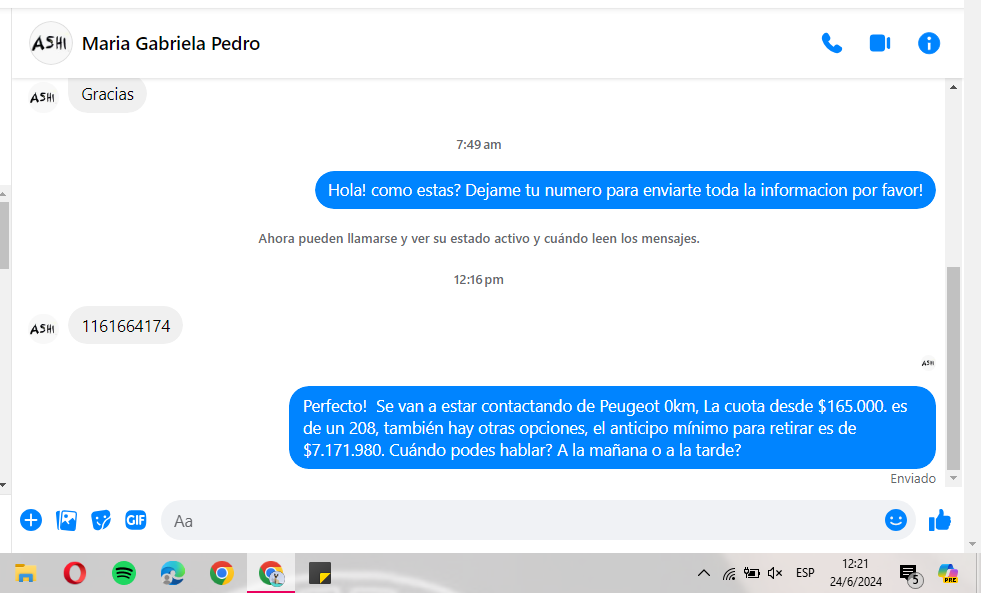Choose a sticker to send
981x593 pixels.
pos(101,520)
